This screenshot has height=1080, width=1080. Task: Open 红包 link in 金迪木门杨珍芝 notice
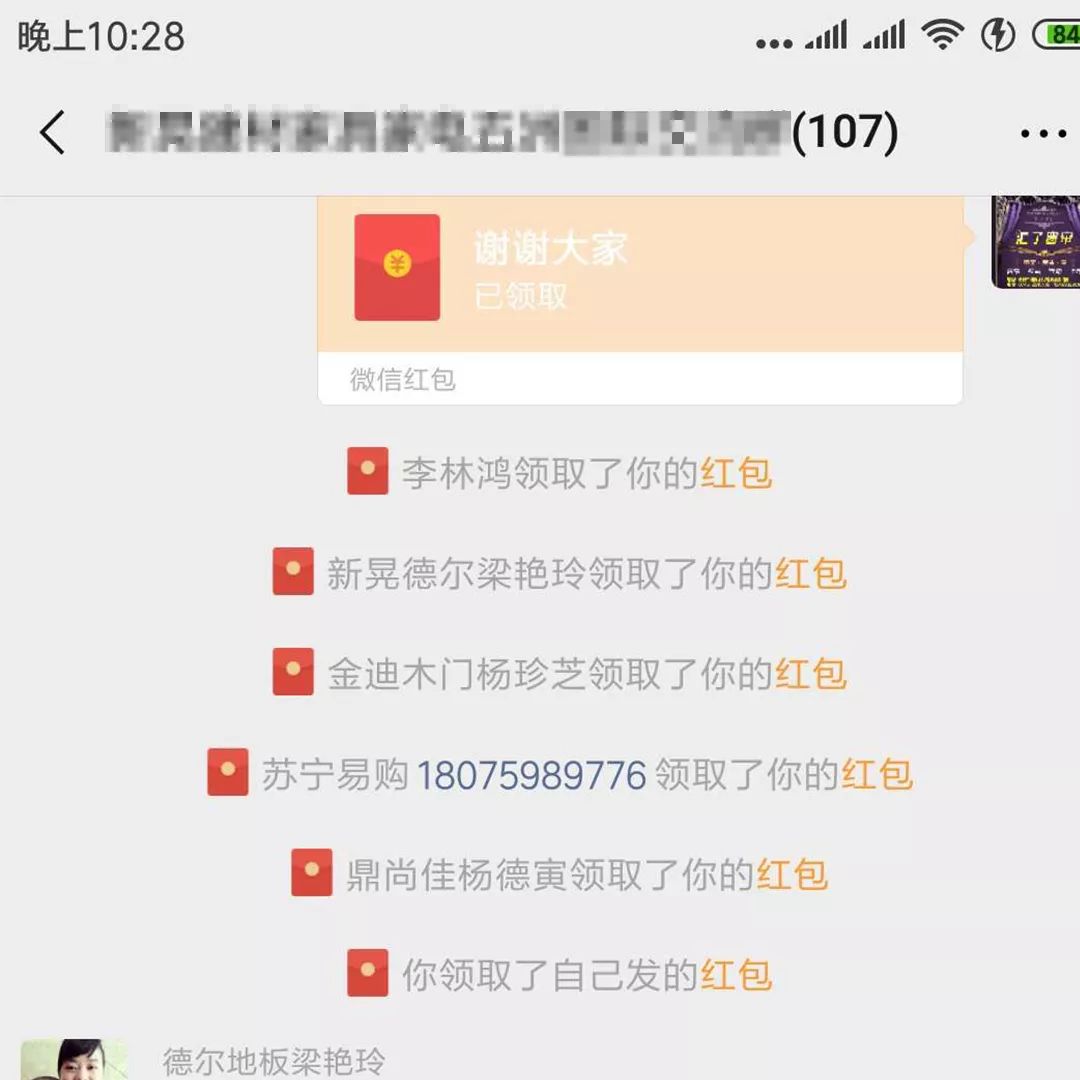click(x=811, y=675)
